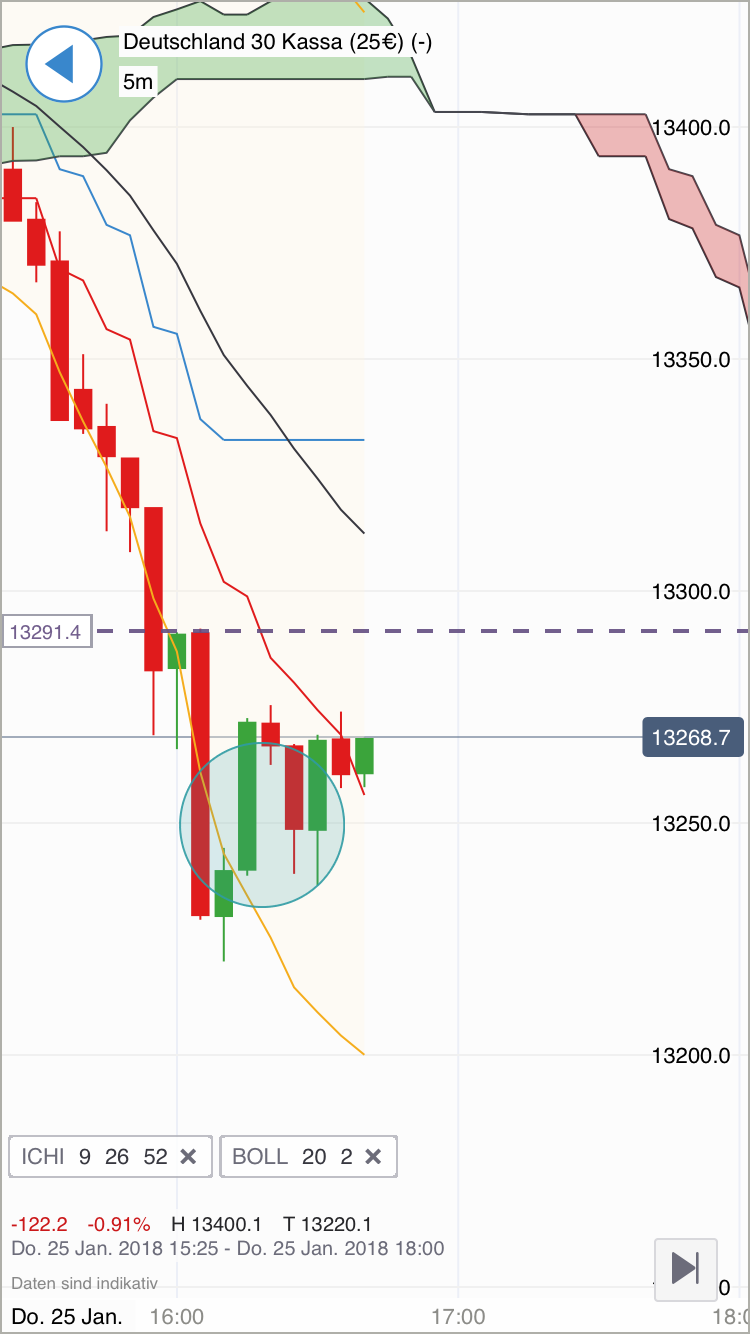The width and height of the screenshot is (750, 1334).
Task: Remove the ICHI indicator
Action: [188, 1157]
